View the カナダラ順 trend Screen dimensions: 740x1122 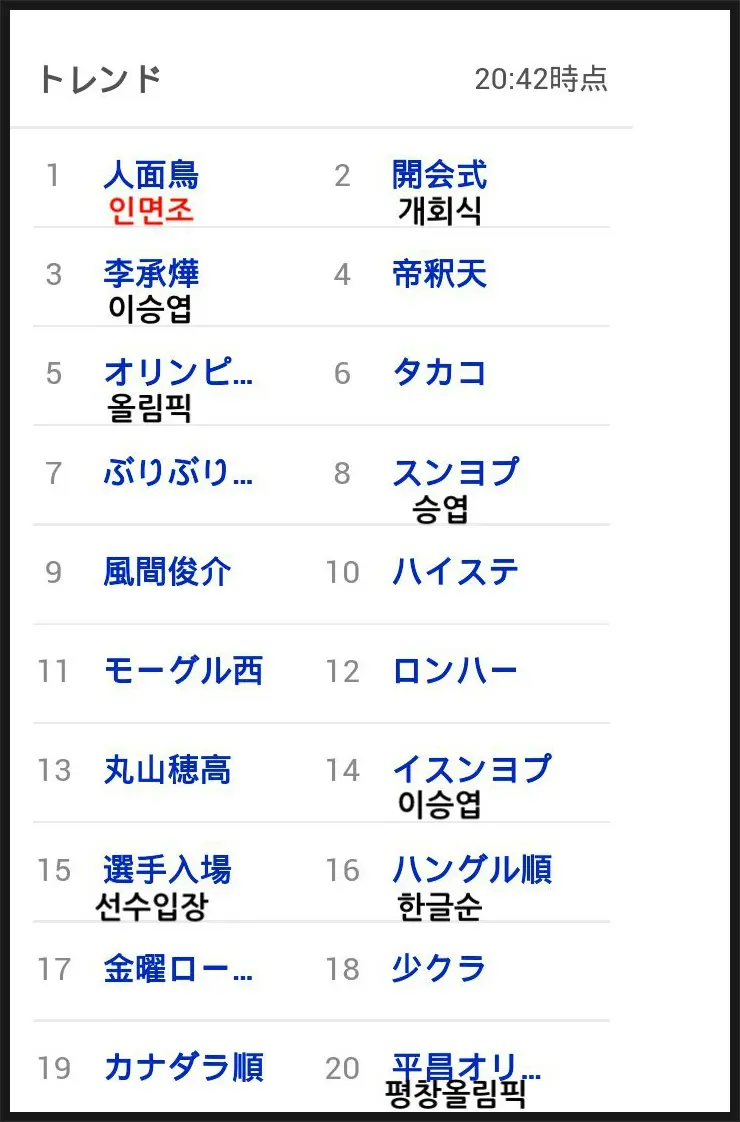pyautogui.click(x=183, y=1068)
